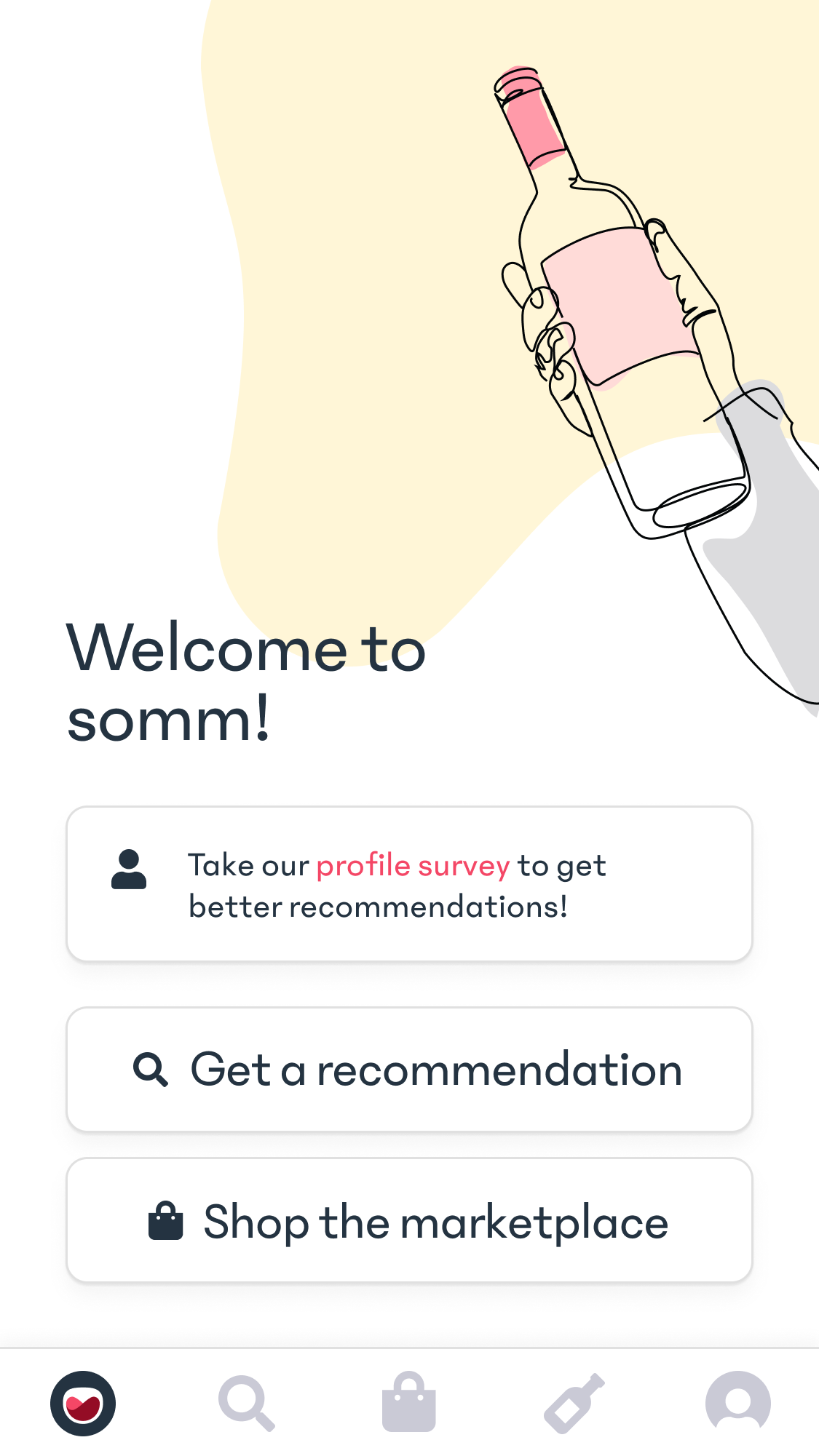Go to the home tab with wine glass icon
Viewport: 819px width, 1456px height.
tap(83, 1403)
